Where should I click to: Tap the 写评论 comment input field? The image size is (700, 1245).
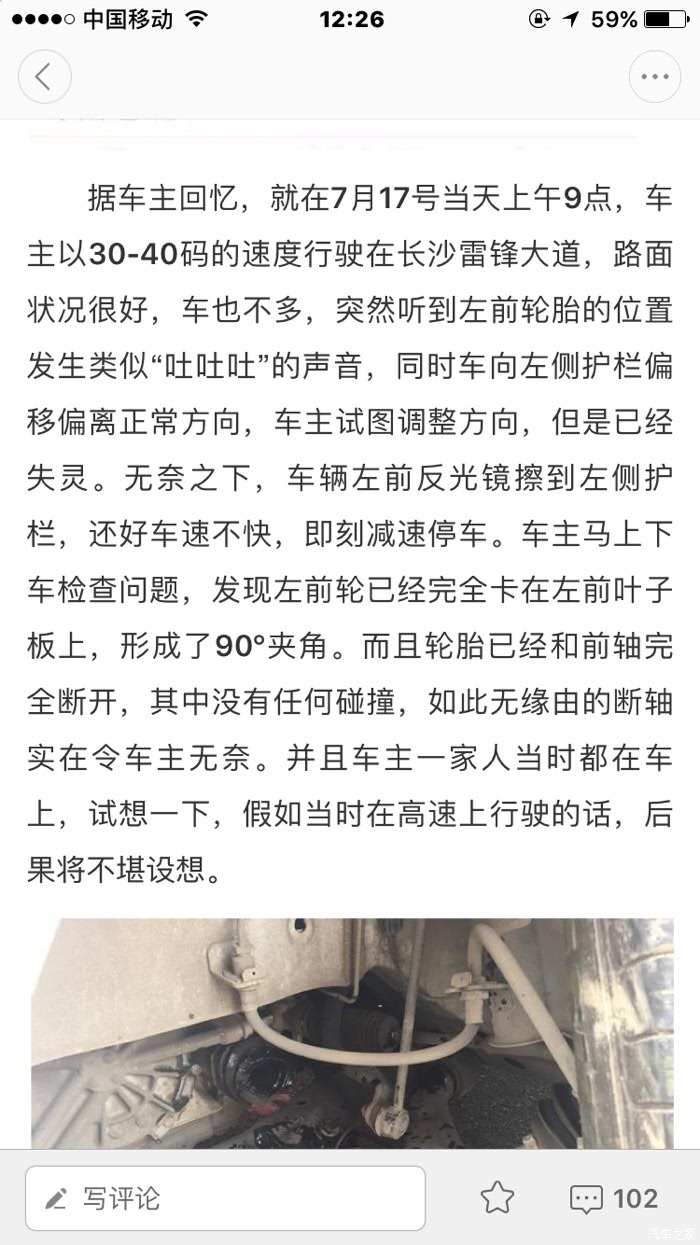click(x=225, y=1198)
